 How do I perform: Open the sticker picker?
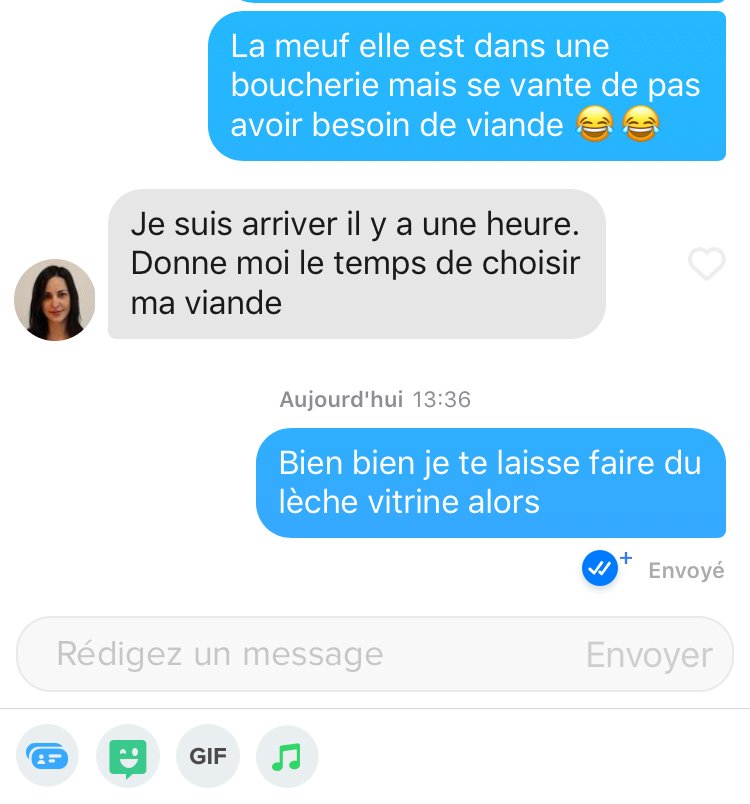point(127,757)
